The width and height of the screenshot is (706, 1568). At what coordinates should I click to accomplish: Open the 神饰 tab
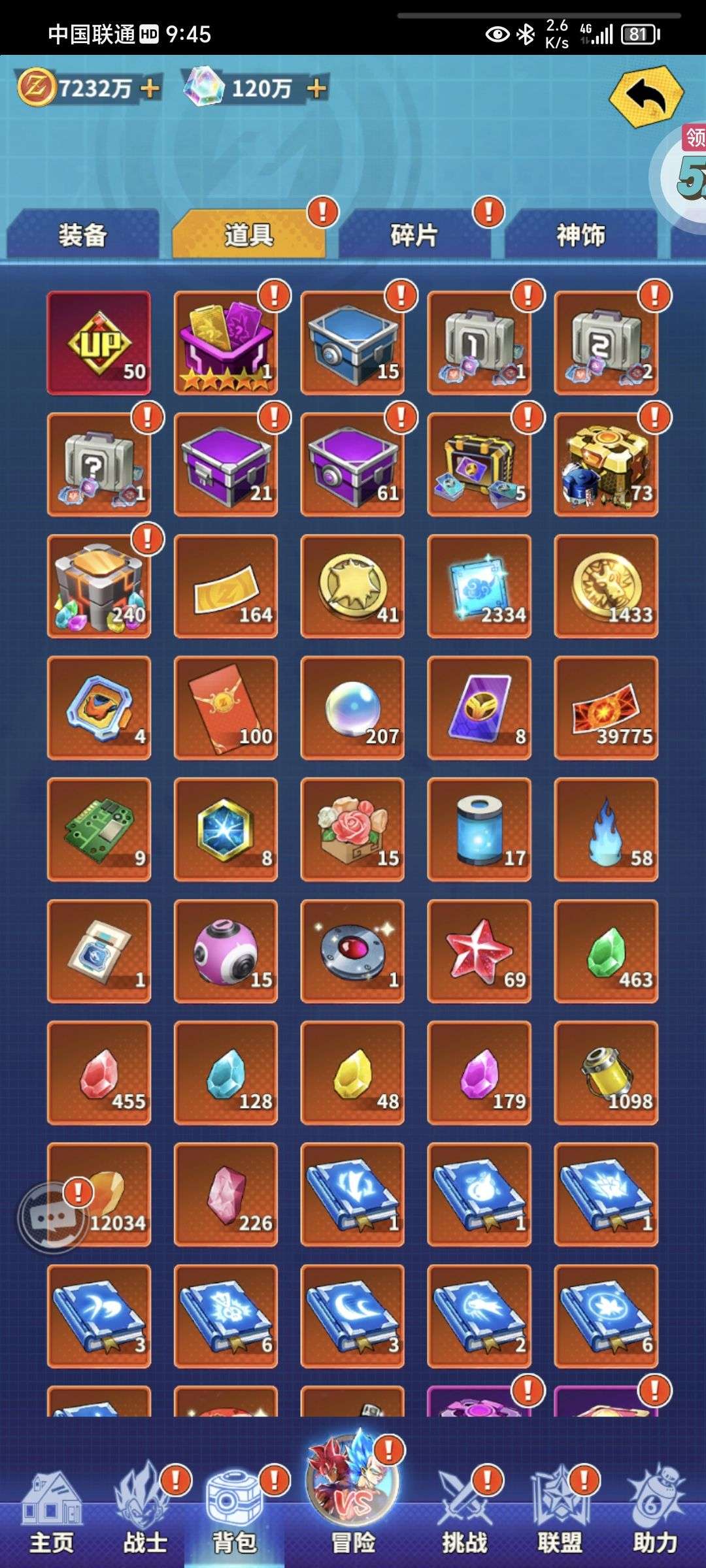[580, 235]
